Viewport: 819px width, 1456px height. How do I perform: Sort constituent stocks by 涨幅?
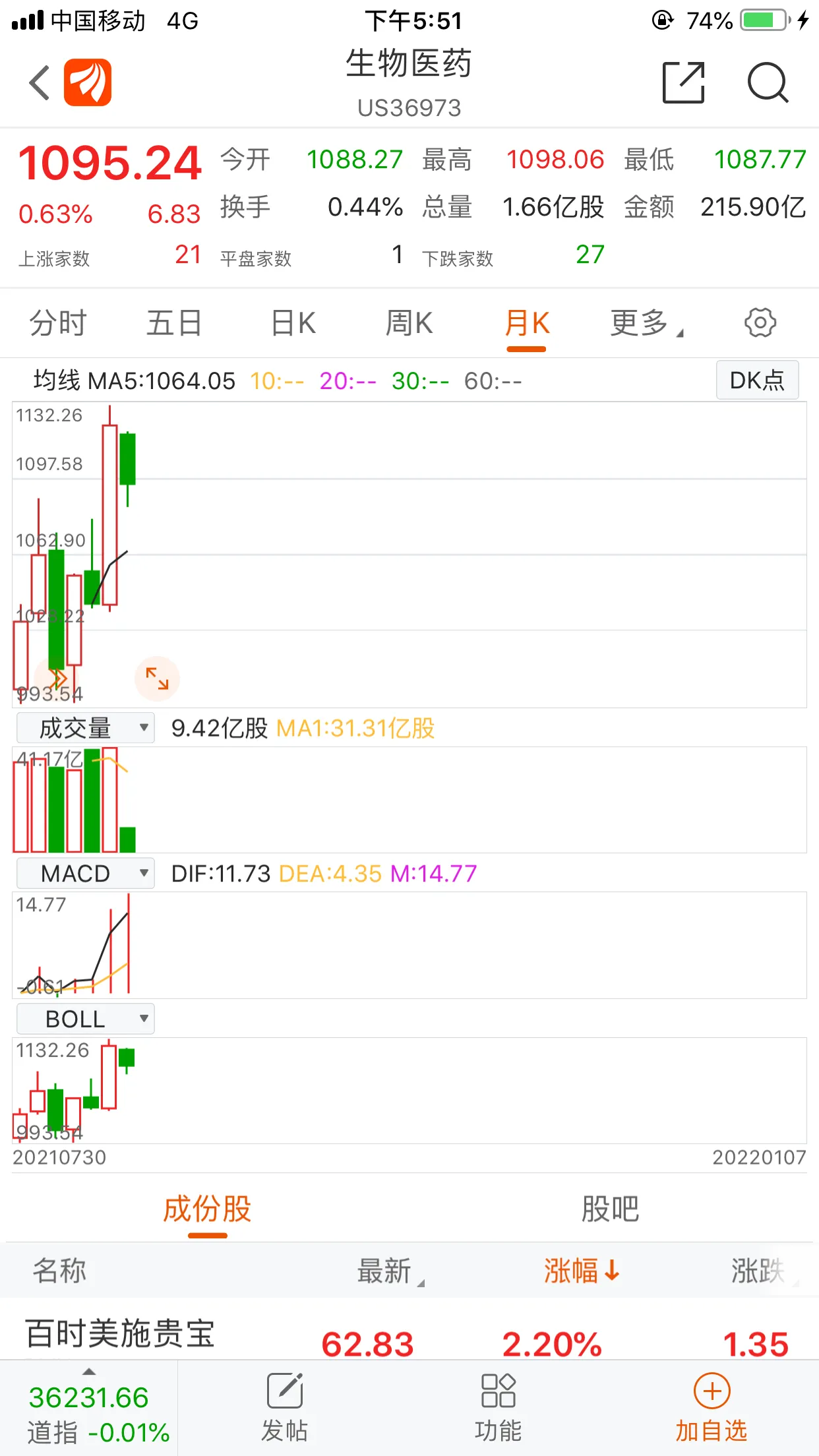coord(581,1271)
